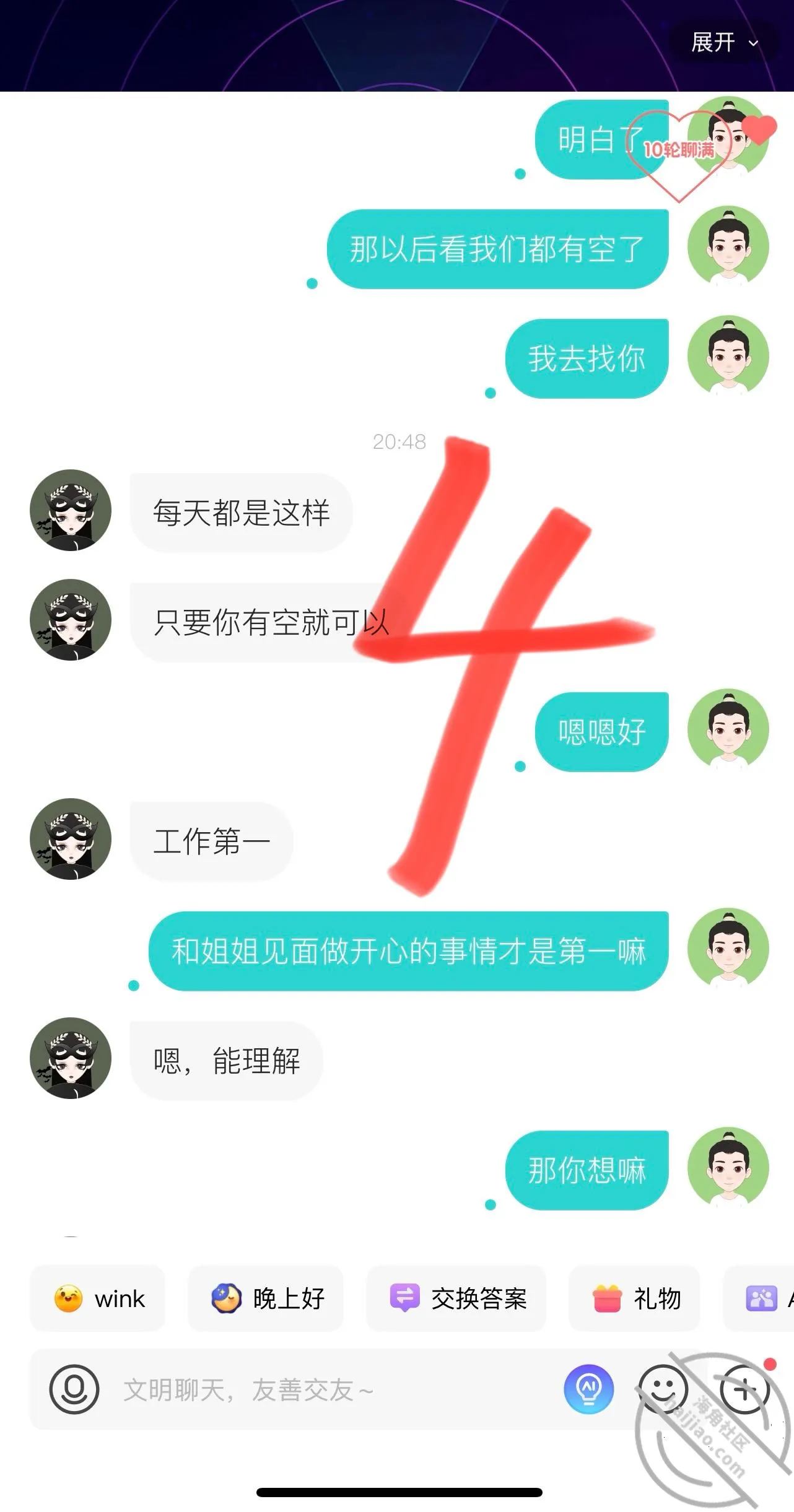Screen dimensions: 794x1512
Task: Send a wink quick reply
Action: pyautogui.click(x=98, y=1298)
